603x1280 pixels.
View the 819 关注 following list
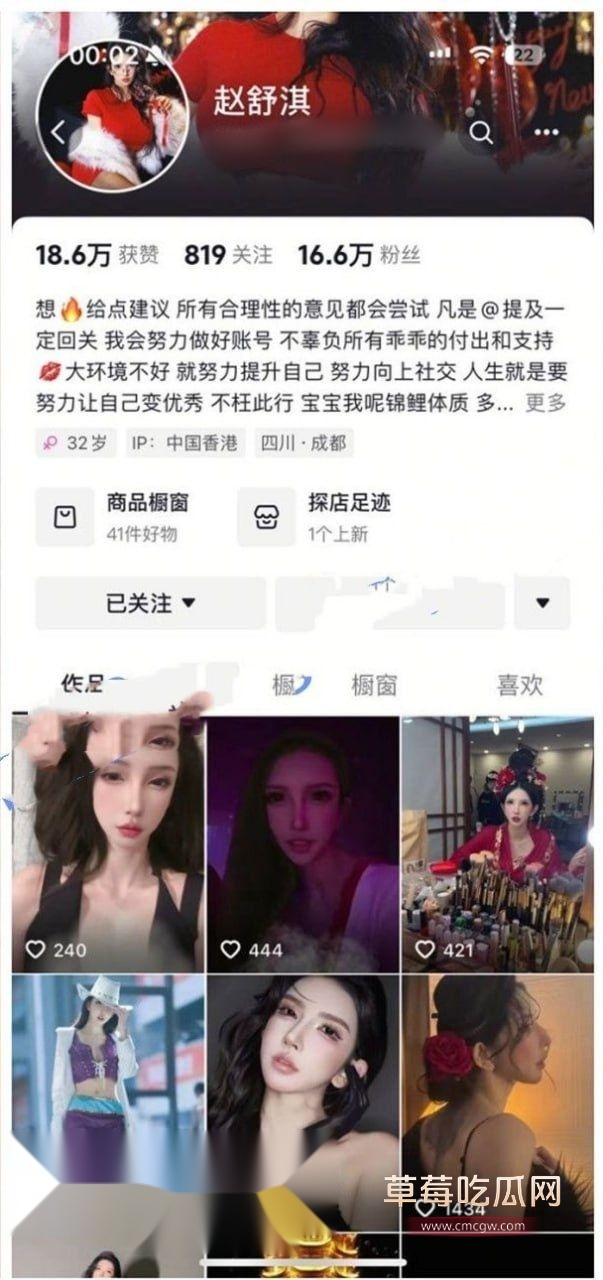tap(228, 255)
